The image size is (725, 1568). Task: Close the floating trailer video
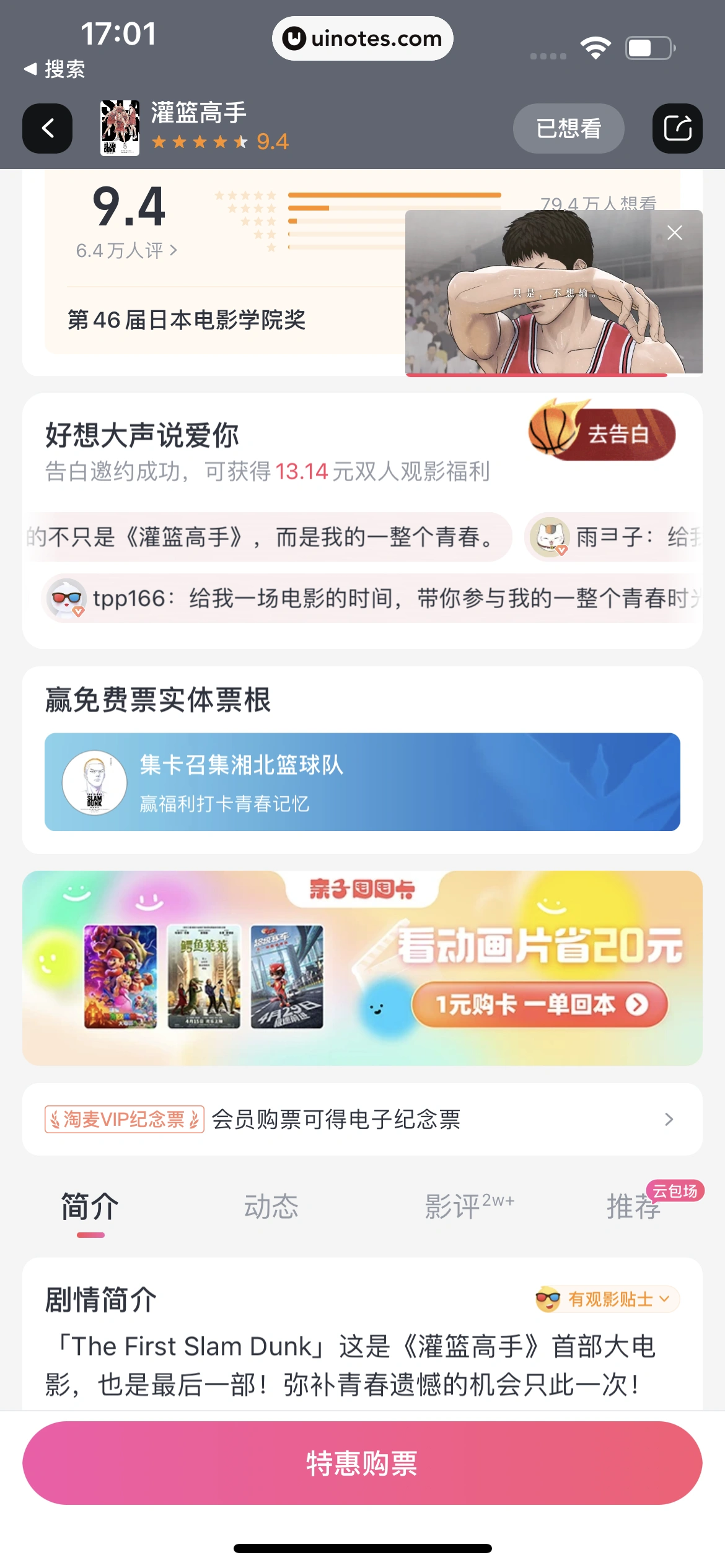674,233
